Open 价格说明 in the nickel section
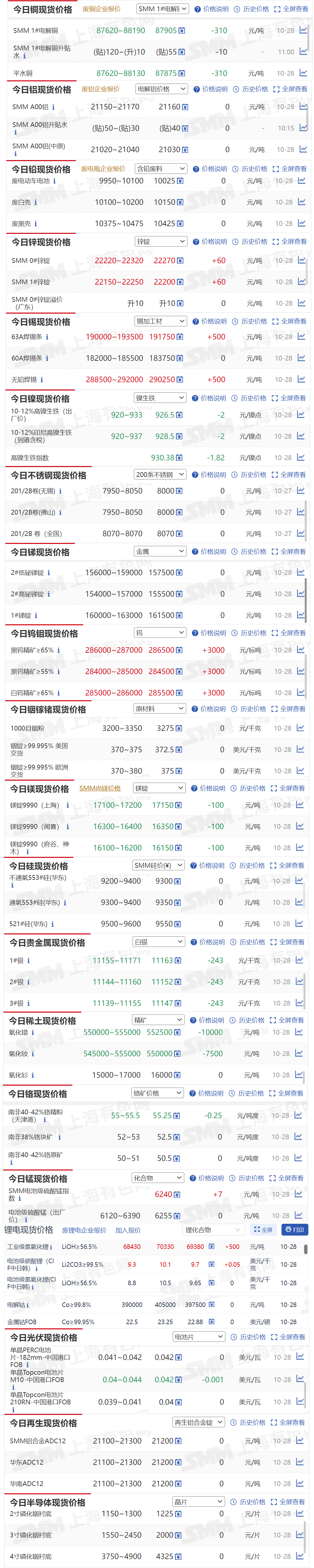This screenshot has width=314, height=1568. pos(209,398)
